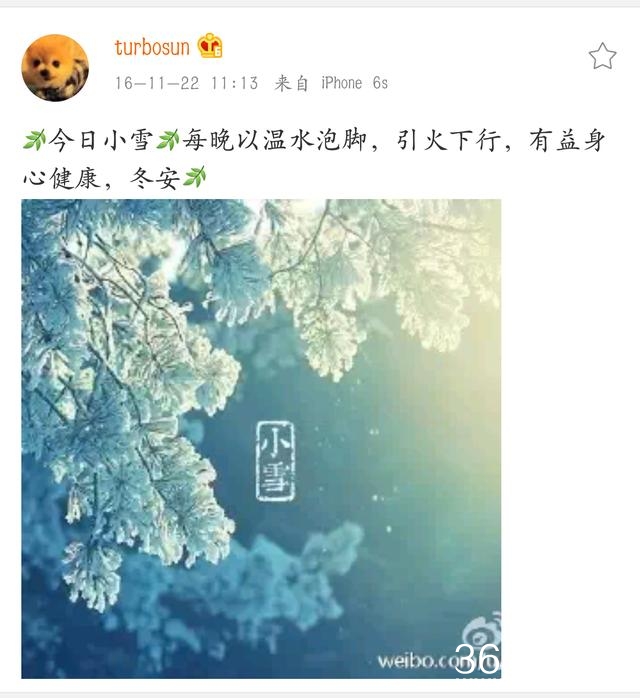Tap the turbosun username
The height and width of the screenshot is (698, 640).
click(x=152, y=47)
